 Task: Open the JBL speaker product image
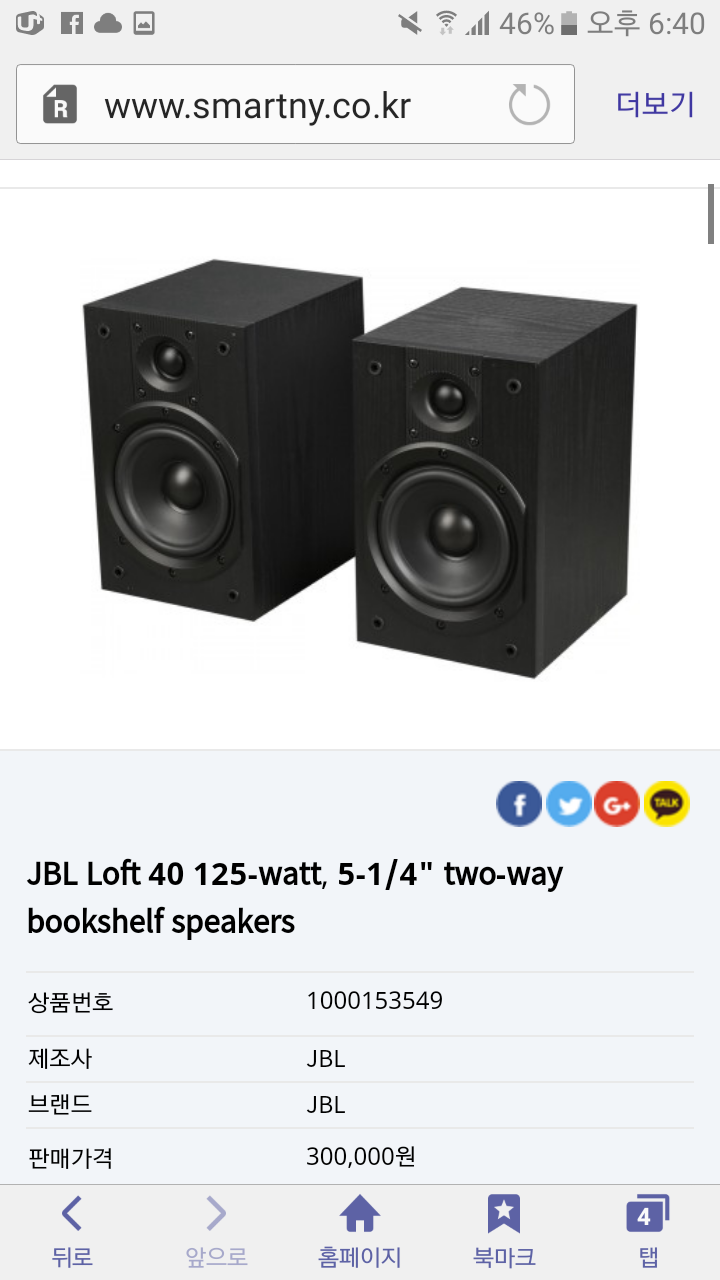coord(360,468)
